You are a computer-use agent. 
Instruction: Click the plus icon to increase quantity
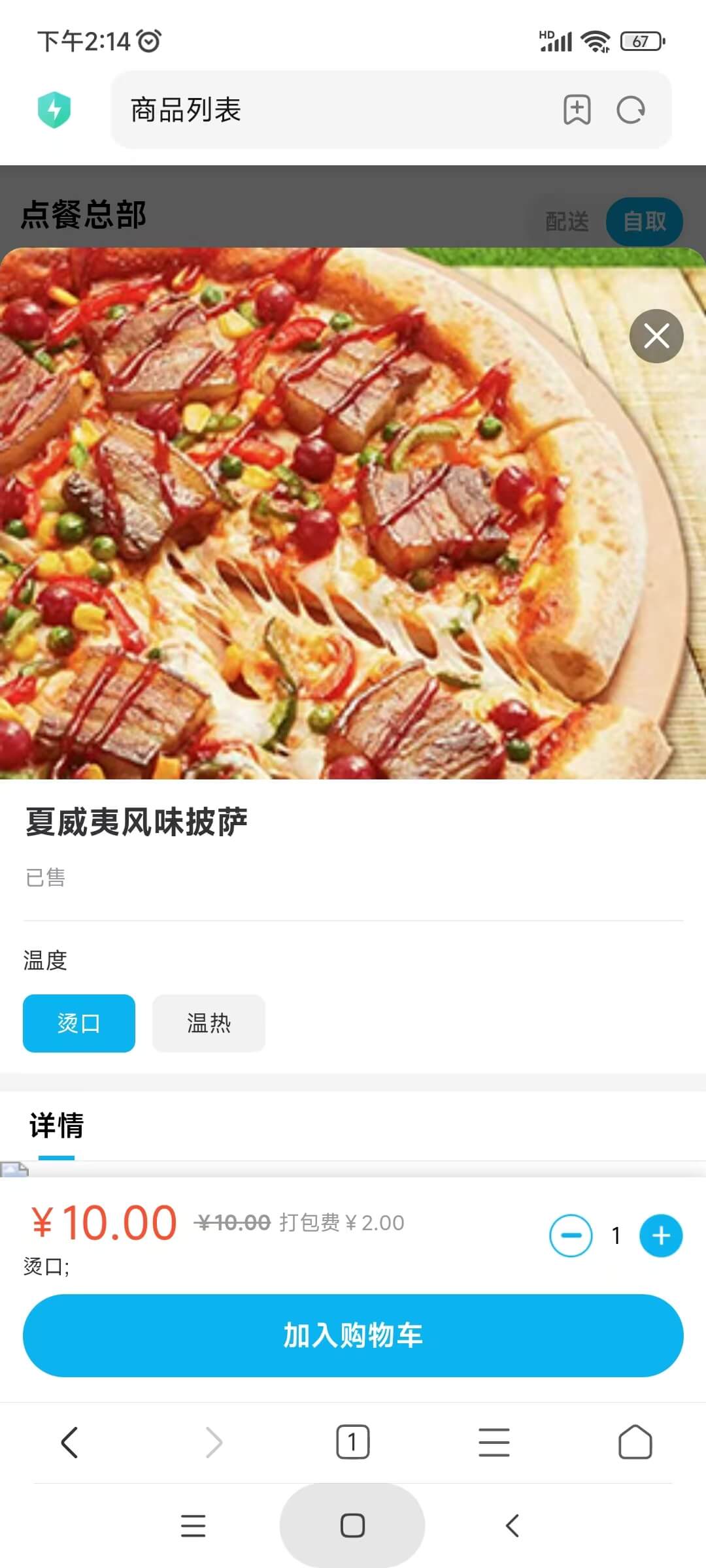[x=661, y=1235]
